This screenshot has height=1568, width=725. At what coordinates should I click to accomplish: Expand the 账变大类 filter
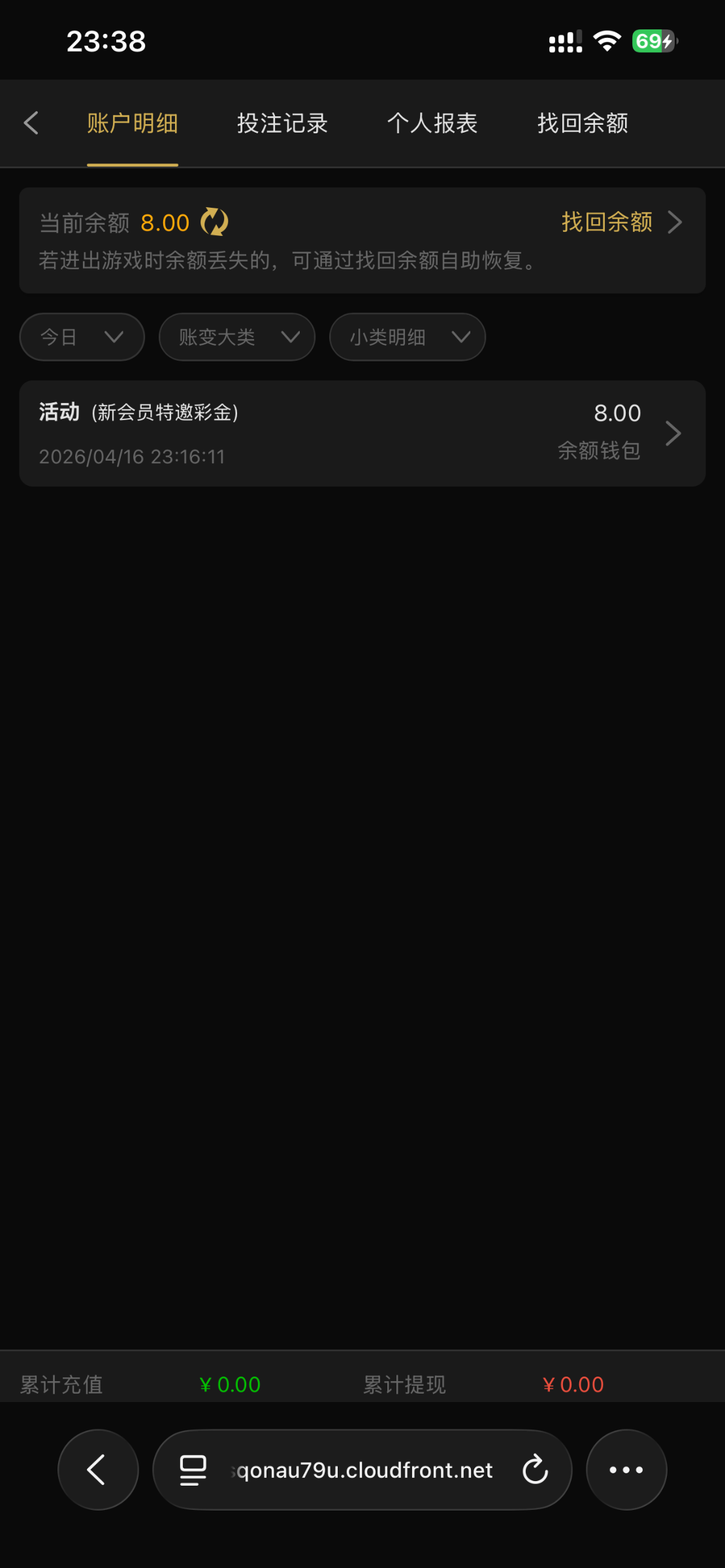(x=236, y=337)
